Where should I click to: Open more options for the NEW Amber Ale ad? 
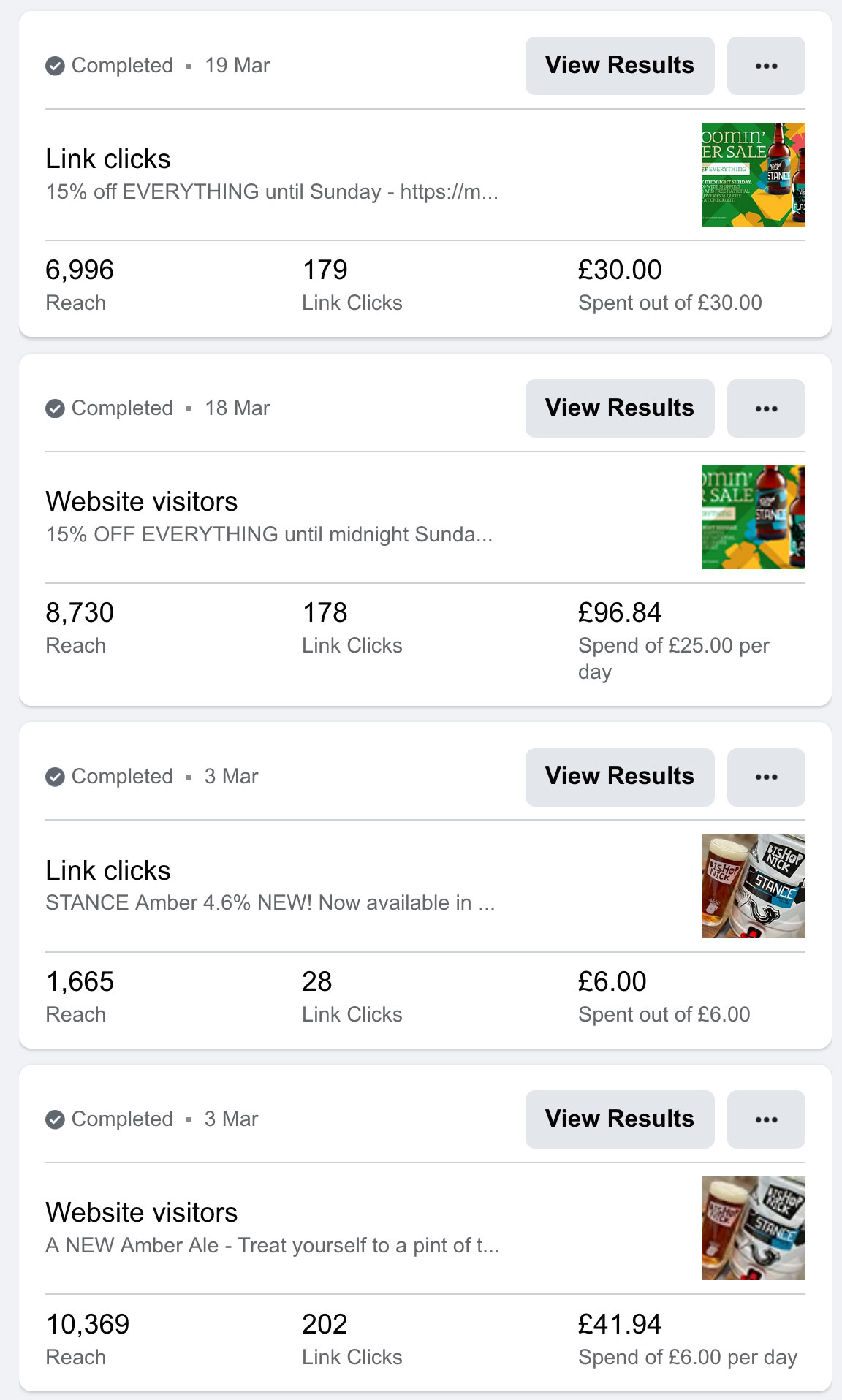tap(766, 1119)
